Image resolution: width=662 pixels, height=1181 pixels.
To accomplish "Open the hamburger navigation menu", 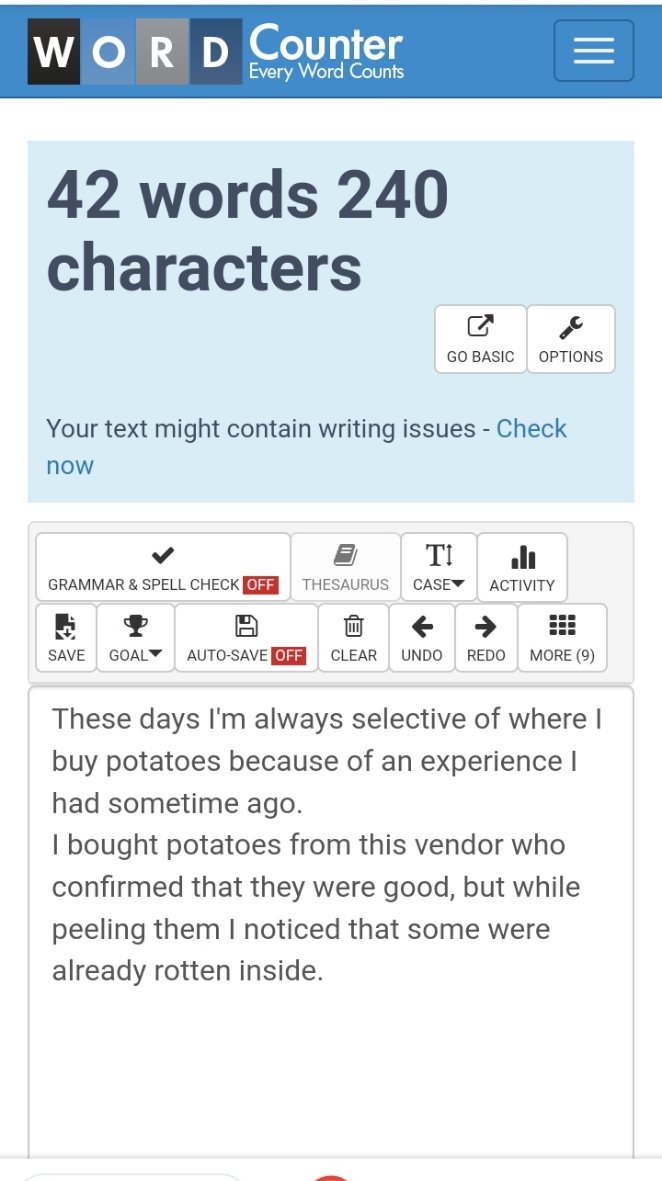I will pyautogui.click(x=593, y=50).
